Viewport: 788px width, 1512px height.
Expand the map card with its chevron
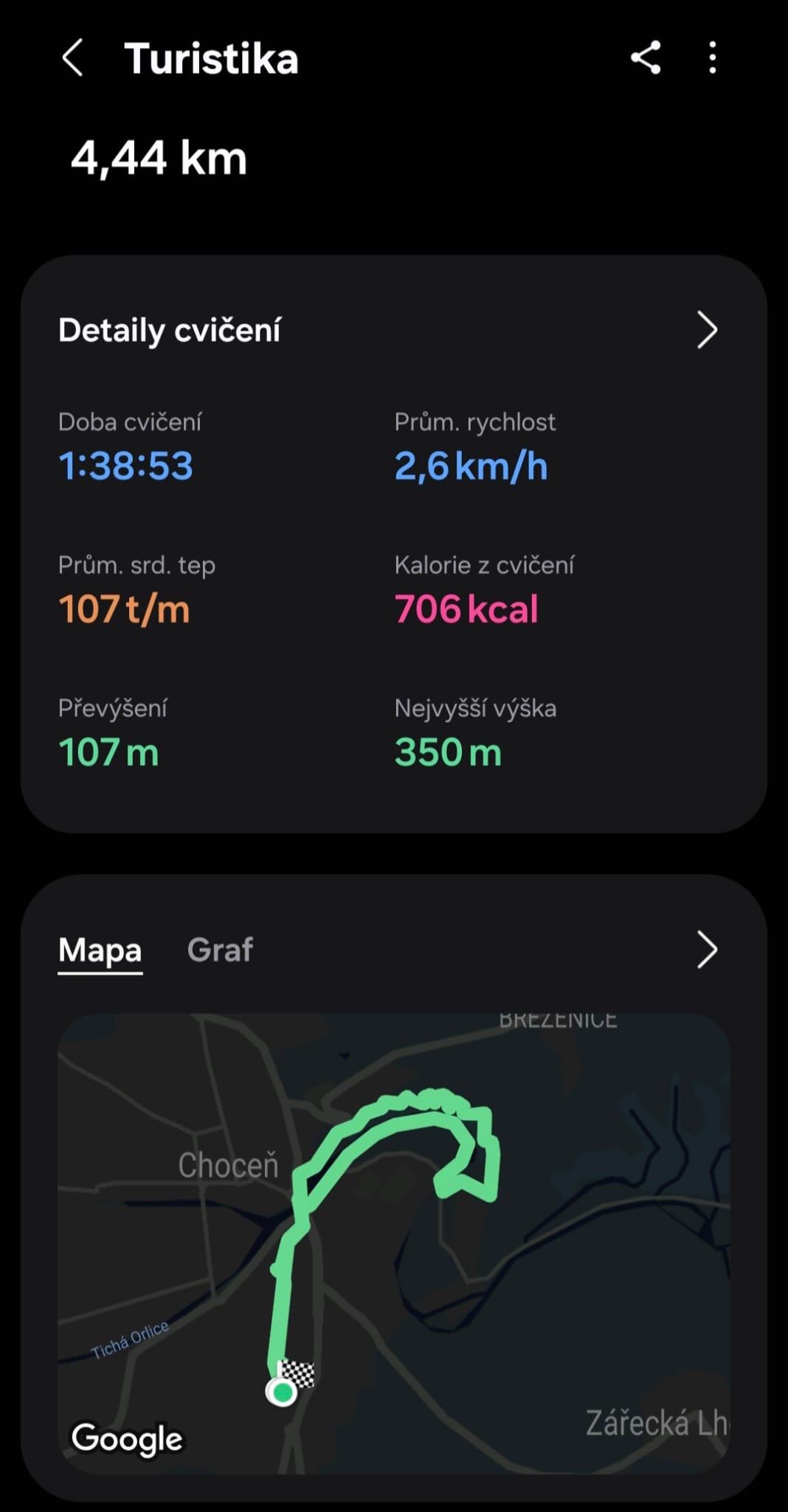click(706, 949)
